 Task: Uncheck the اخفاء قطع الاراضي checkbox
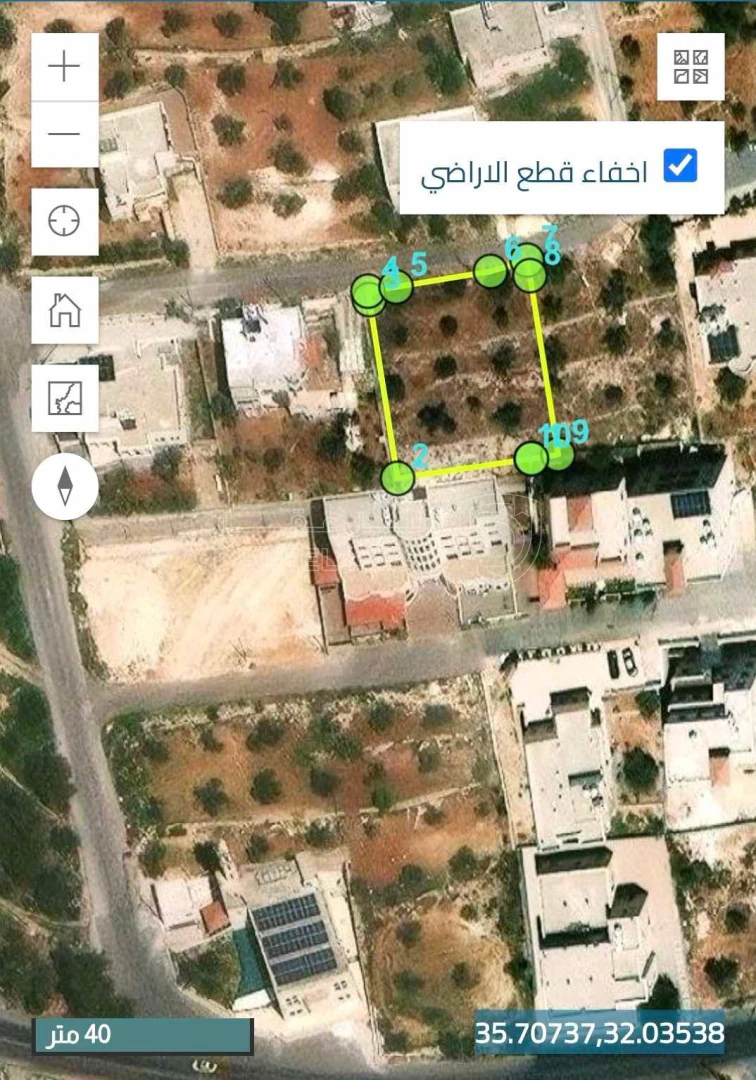pyautogui.click(x=681, y=165)
